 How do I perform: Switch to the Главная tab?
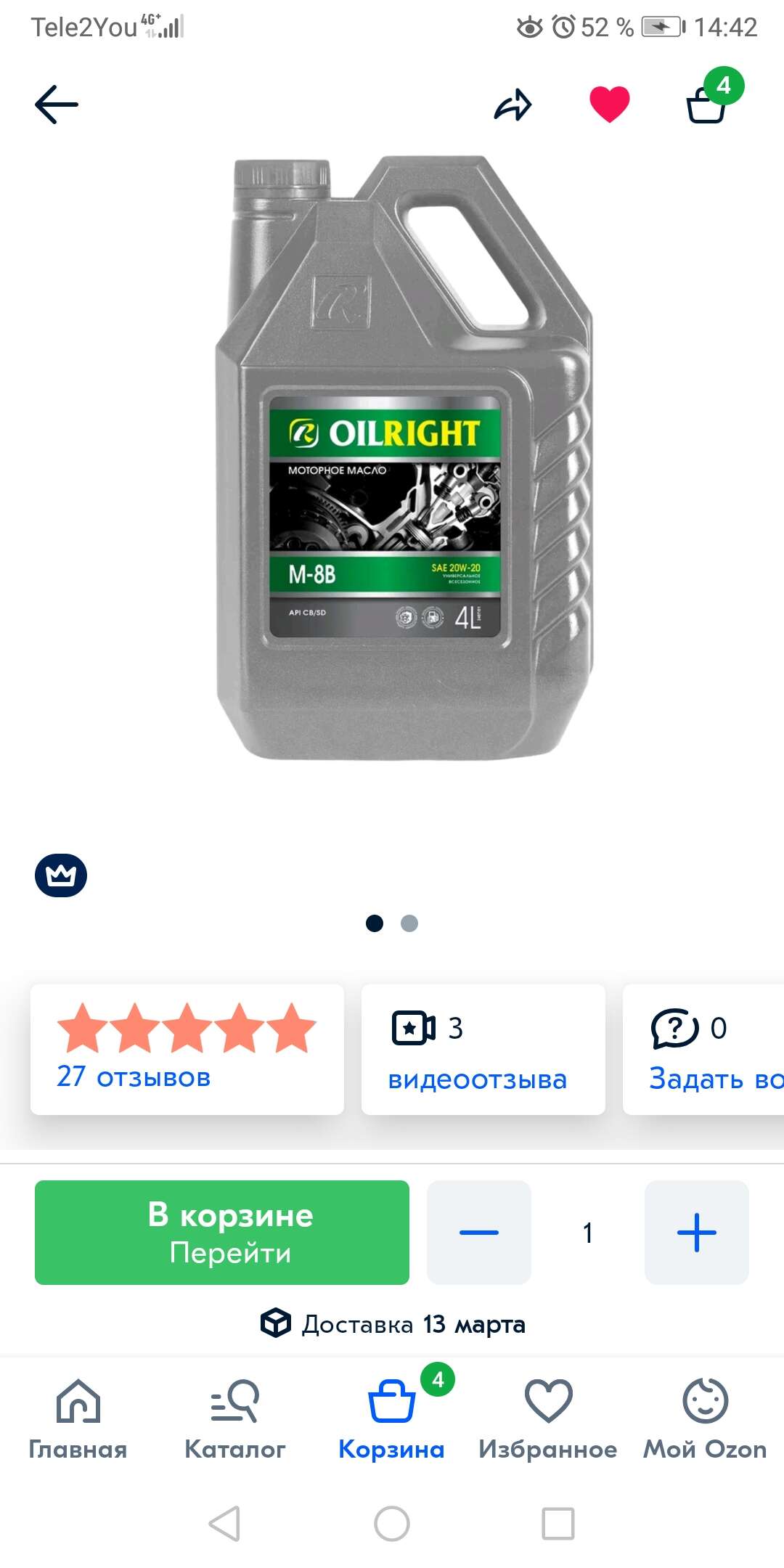pyautogui.click(x=78, y=1419)
